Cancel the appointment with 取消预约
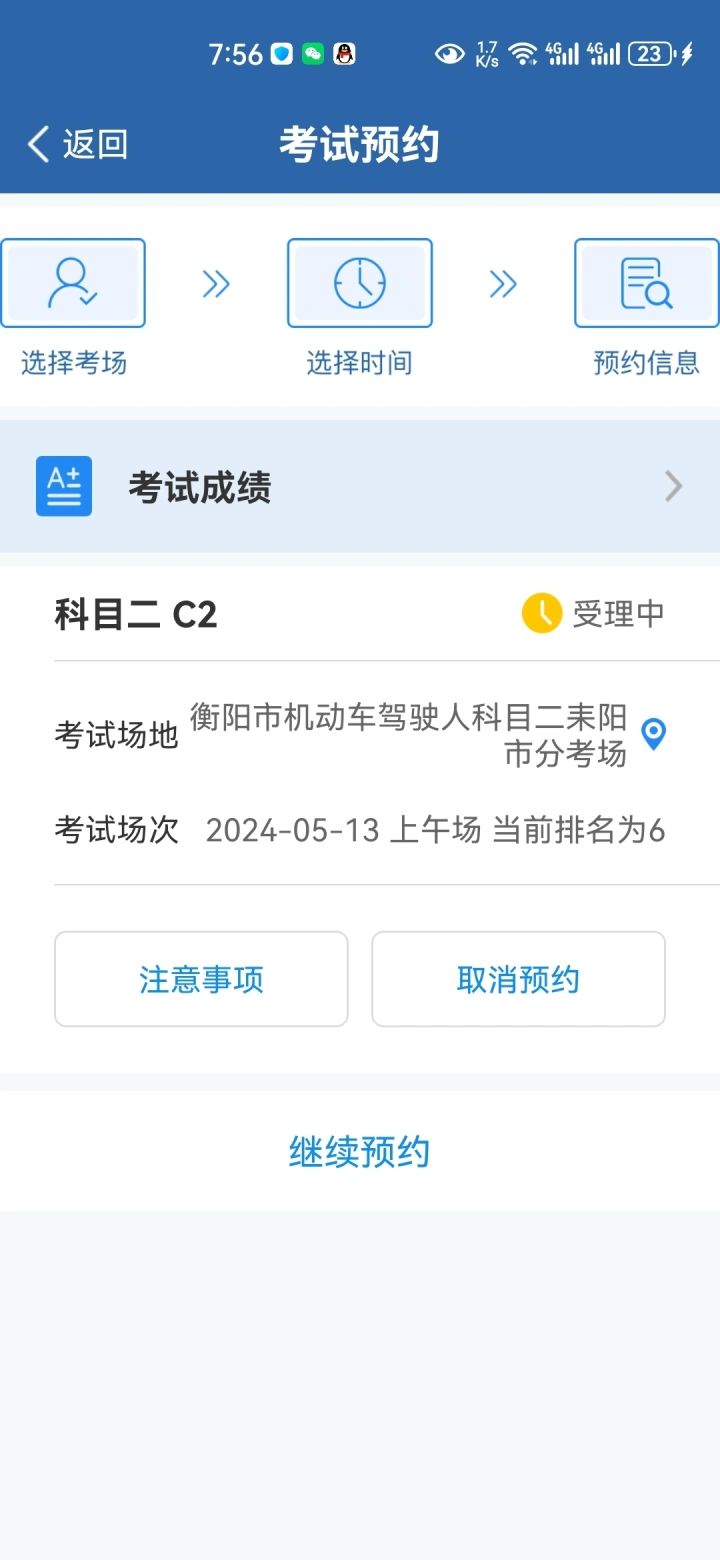The width and height of the screenshot is (720, 1560). (518, 979)
